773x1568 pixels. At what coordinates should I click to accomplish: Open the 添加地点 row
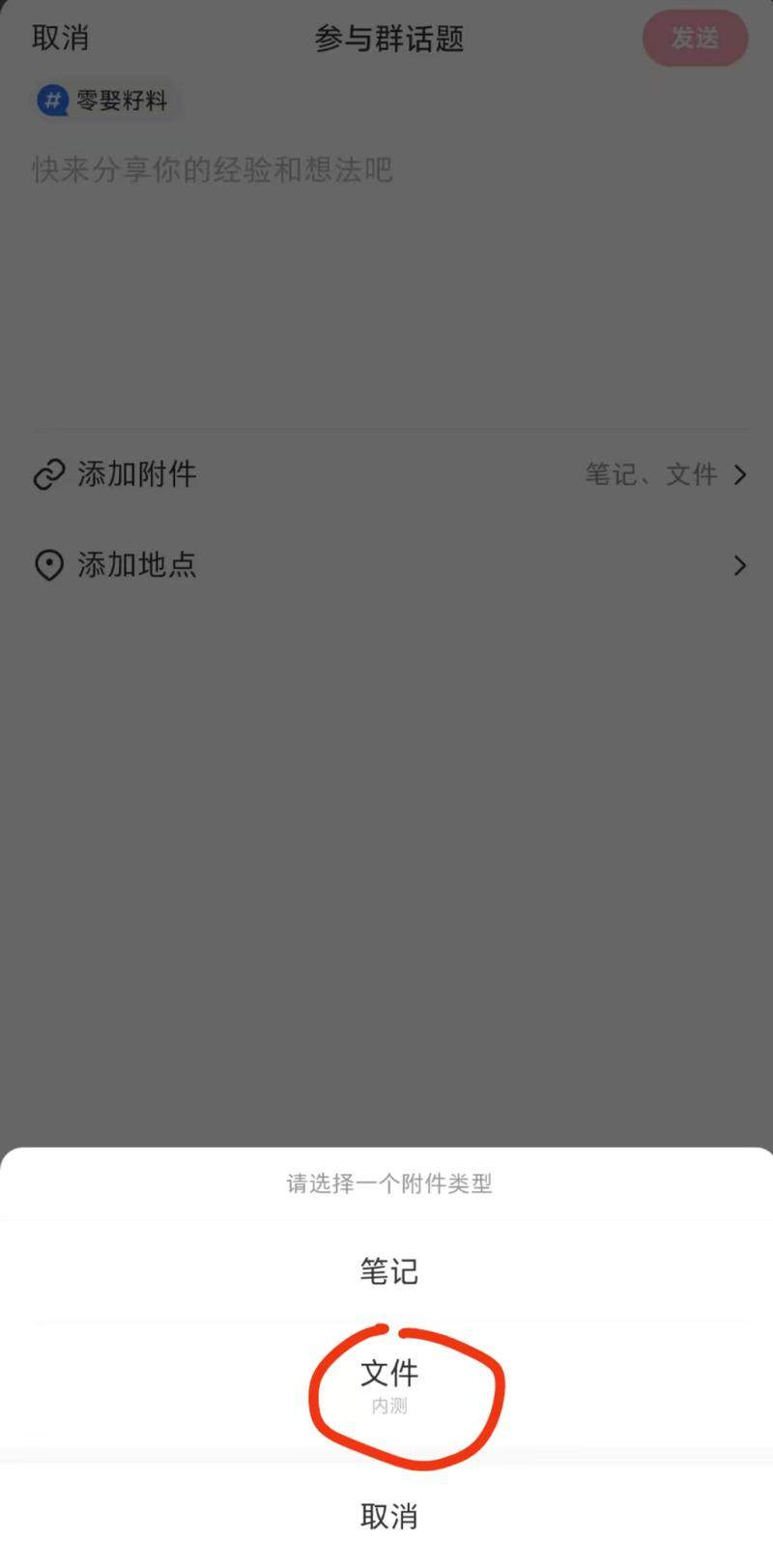point(386,564)
